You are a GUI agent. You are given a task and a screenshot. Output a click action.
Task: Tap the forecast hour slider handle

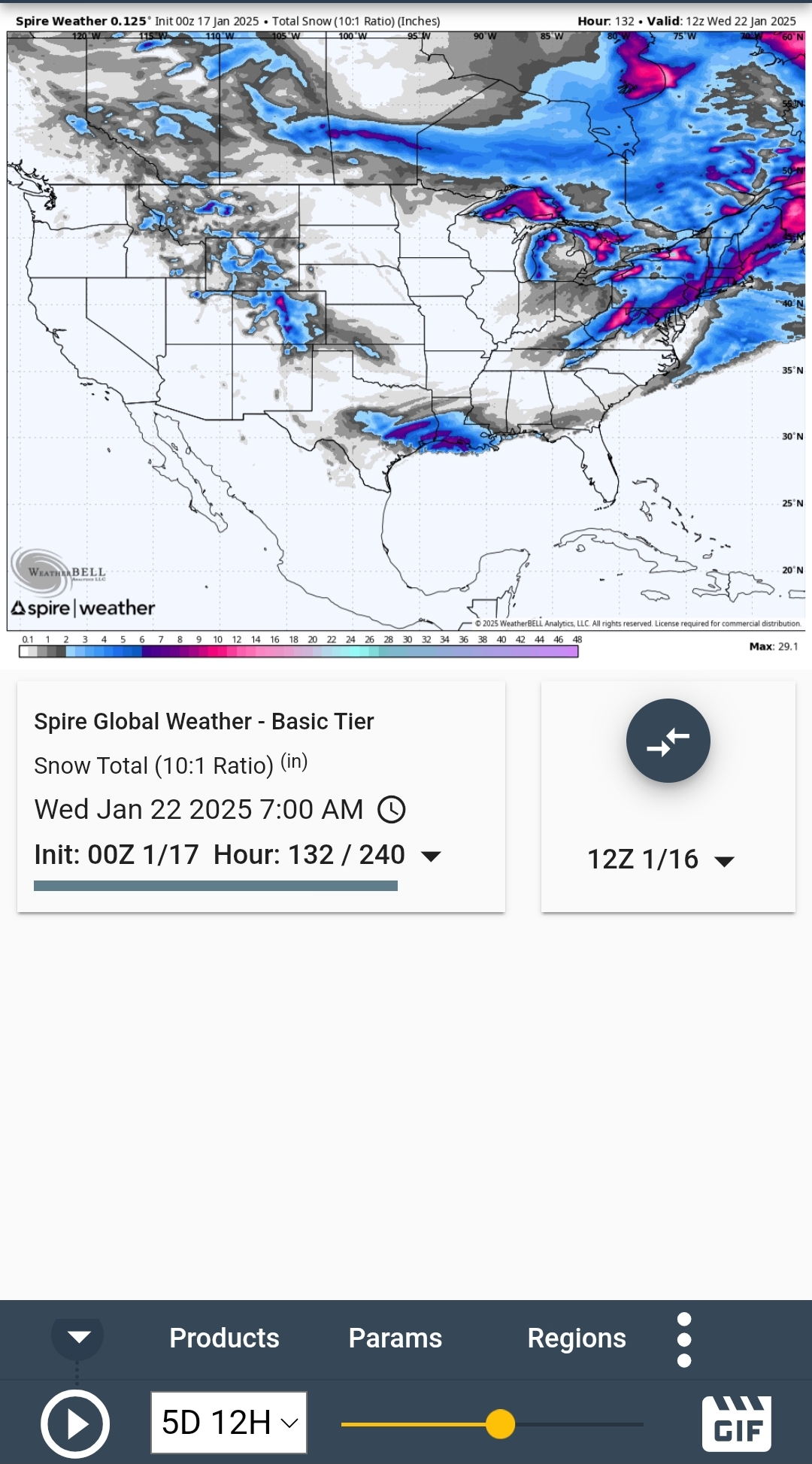click(x=500, y=1424)
